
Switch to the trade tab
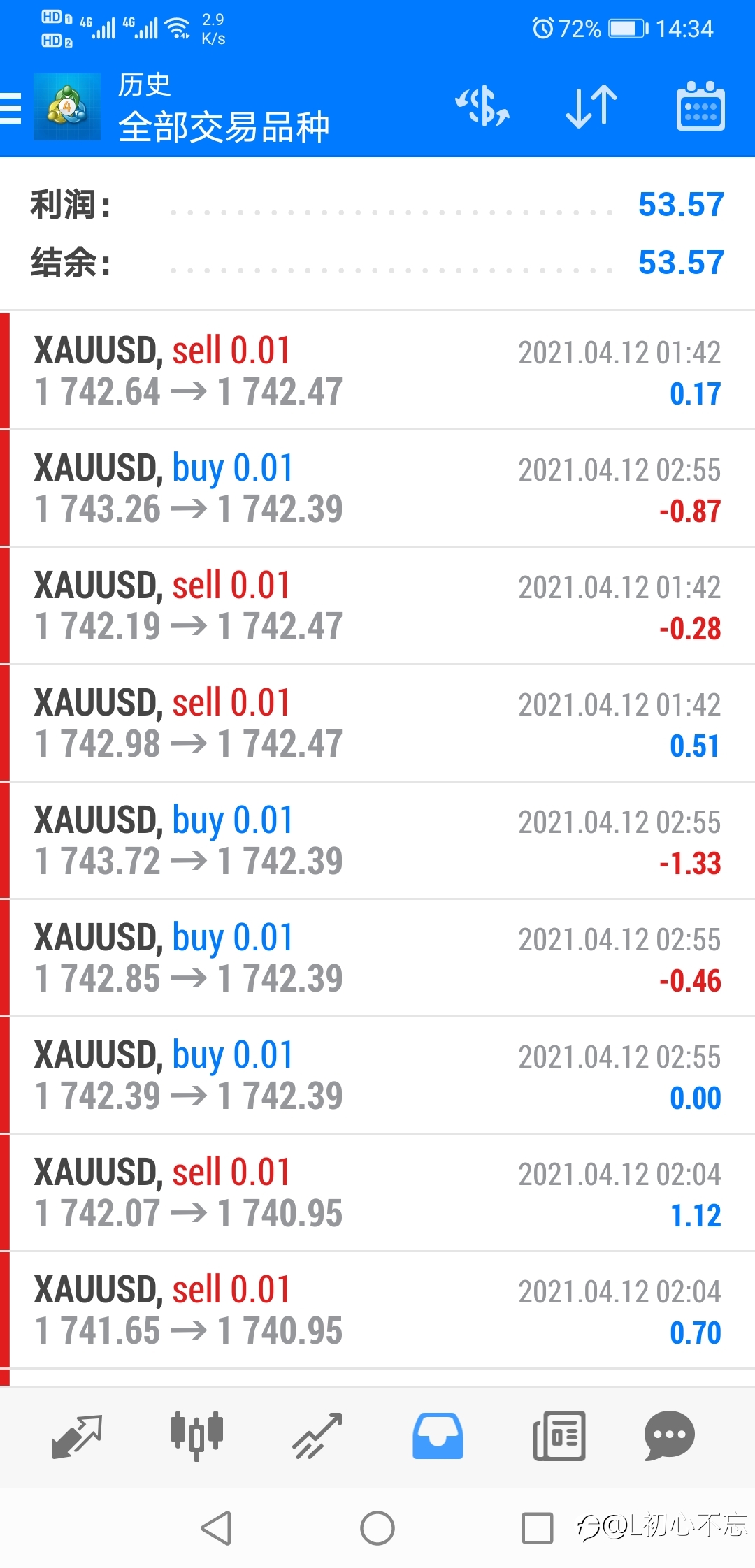[317, 1437]
